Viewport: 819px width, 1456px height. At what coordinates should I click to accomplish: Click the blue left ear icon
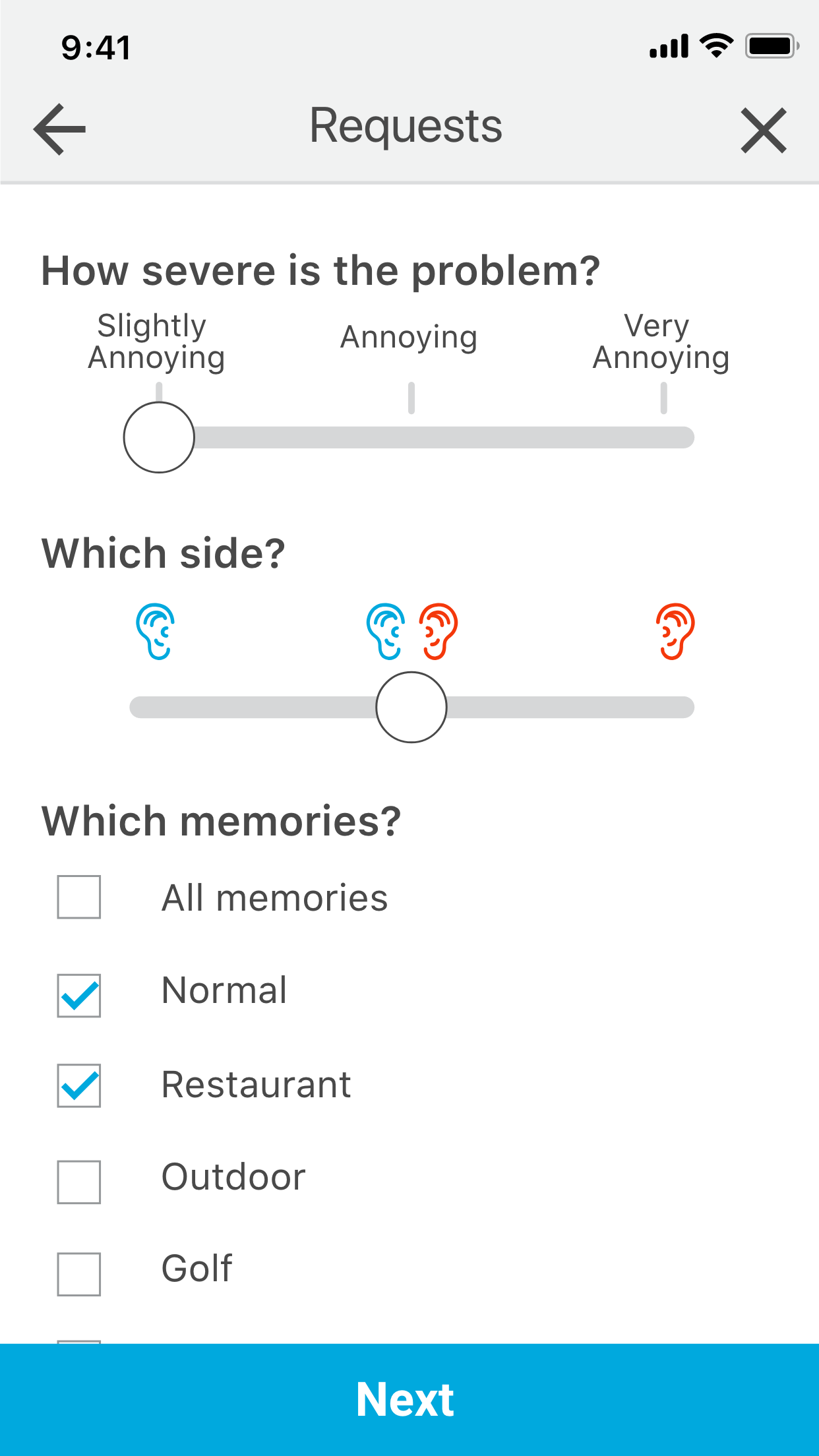pos(156,631)
